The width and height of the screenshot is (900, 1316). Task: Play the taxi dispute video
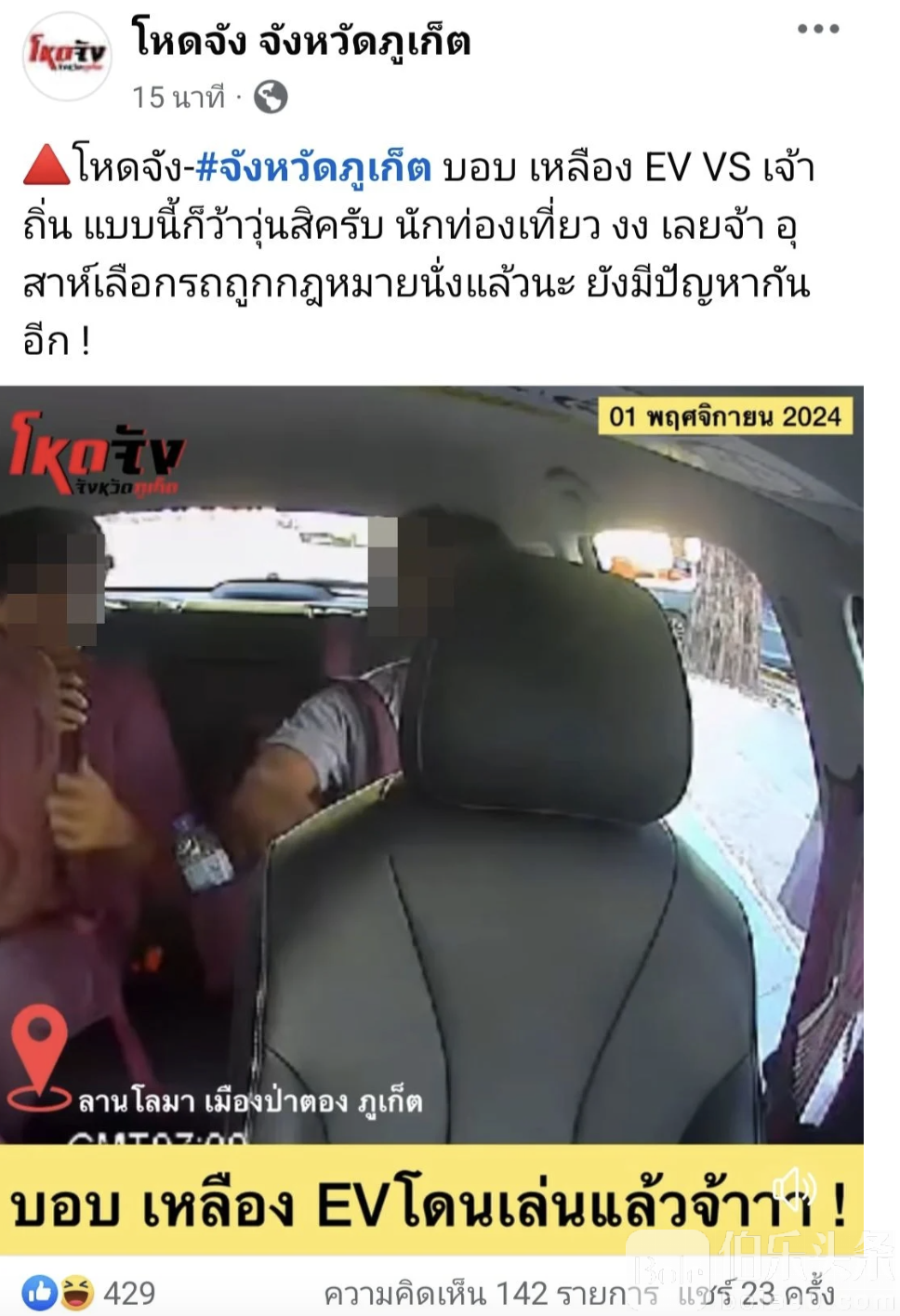tap(431, 762)
